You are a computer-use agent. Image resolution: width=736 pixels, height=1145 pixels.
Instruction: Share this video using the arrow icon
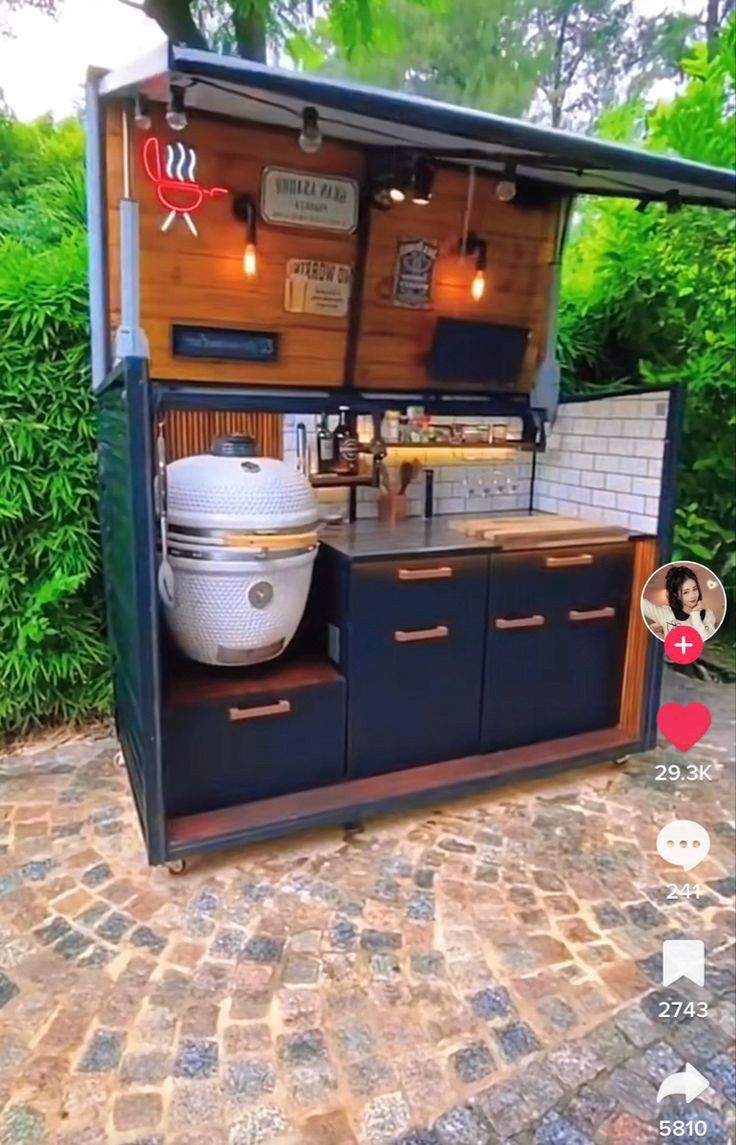tap(683, 1085)
